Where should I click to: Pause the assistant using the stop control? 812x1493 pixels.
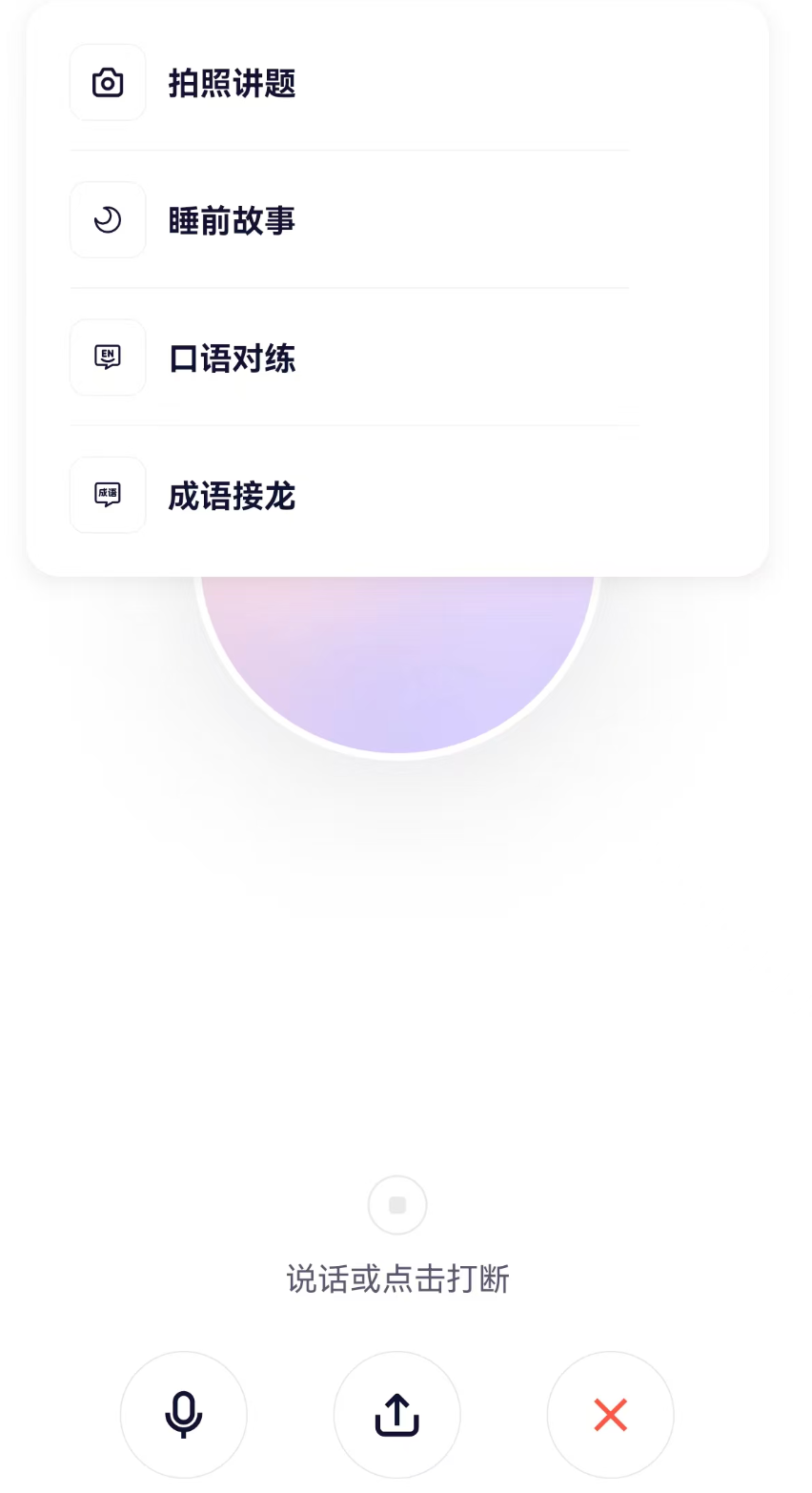[397, 1204]
